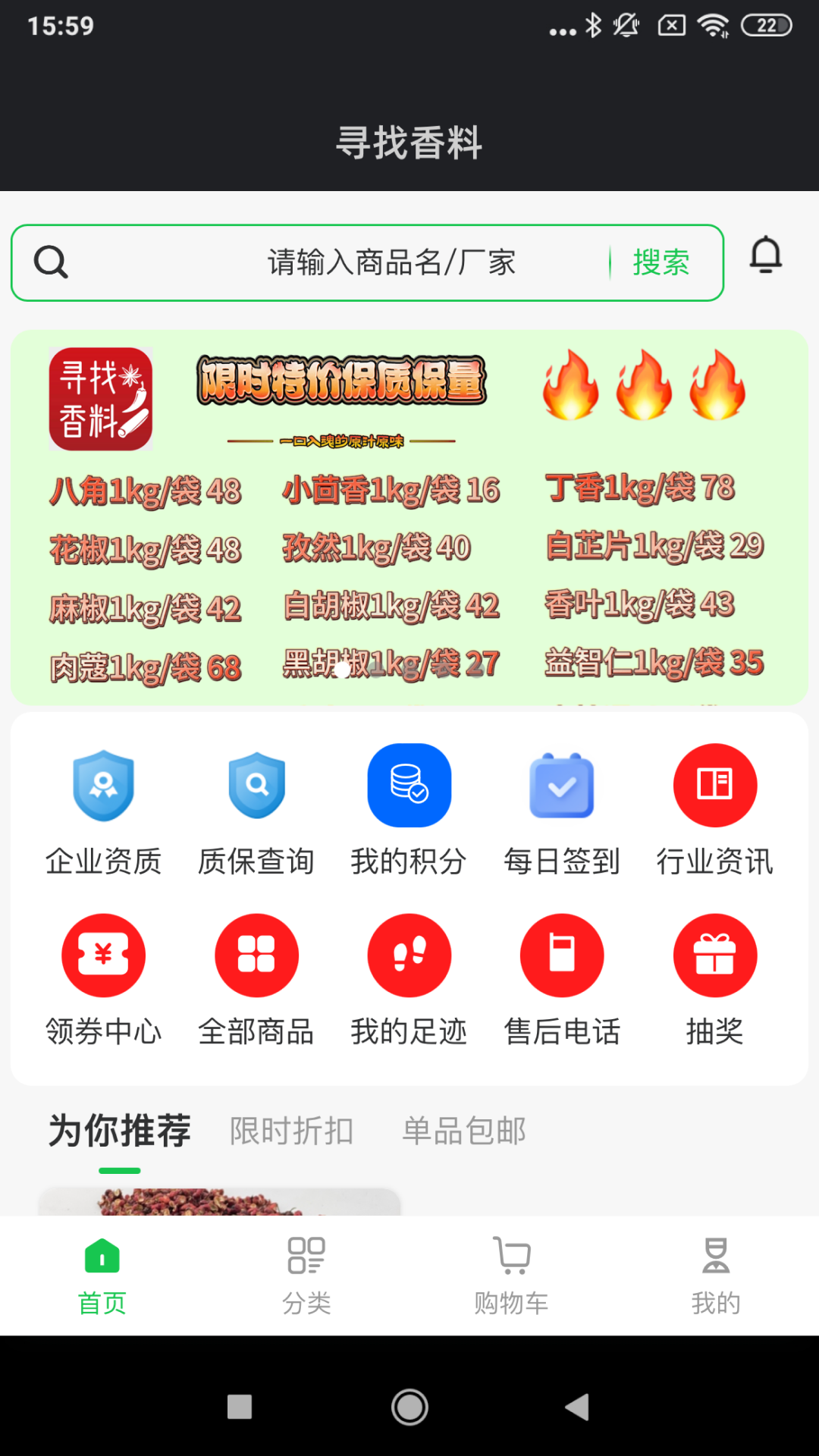The width and height of the screenshot is (819, 1456).
Task: Open the 抽奖 lucky draw icon
Action: click(x=714, y=955)
